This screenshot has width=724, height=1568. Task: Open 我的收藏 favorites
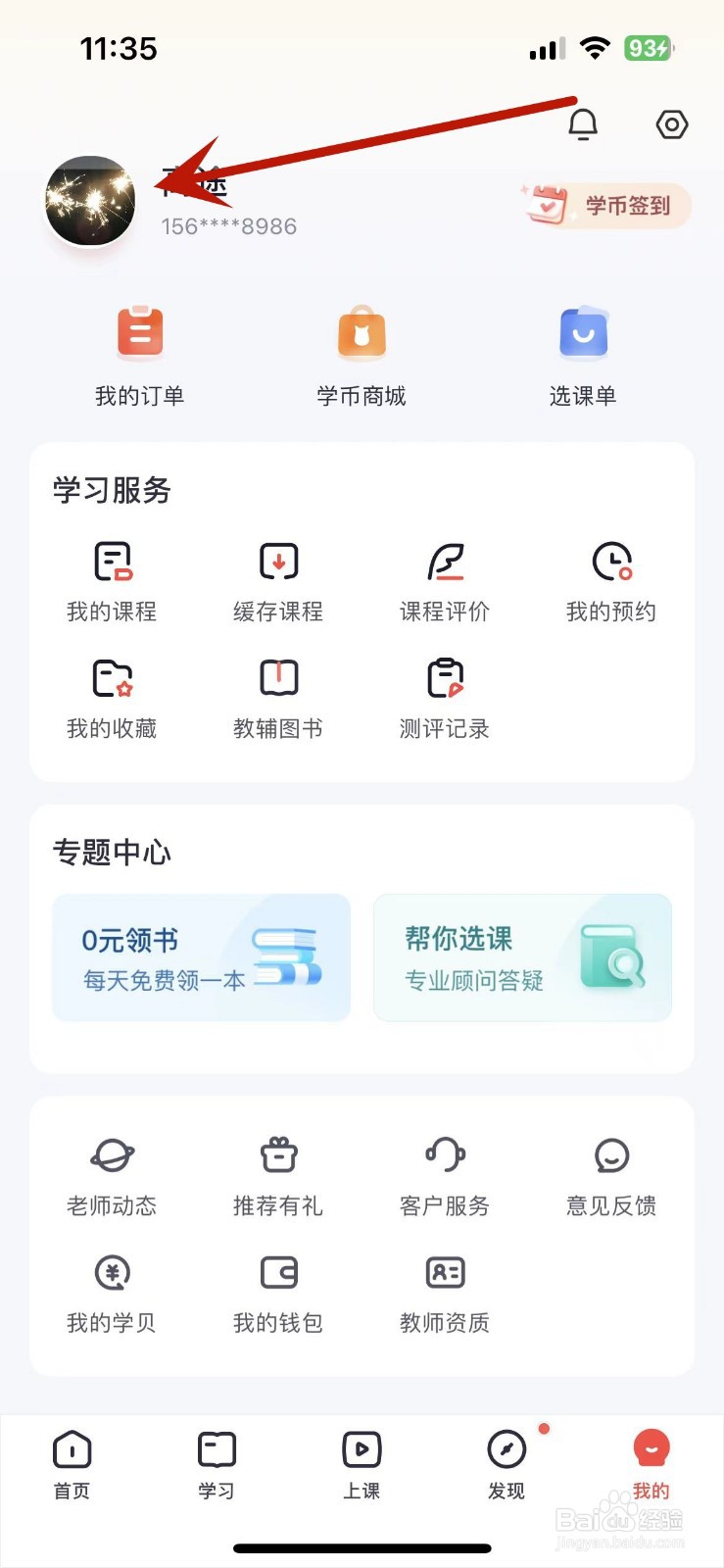(x=111, y=698)
